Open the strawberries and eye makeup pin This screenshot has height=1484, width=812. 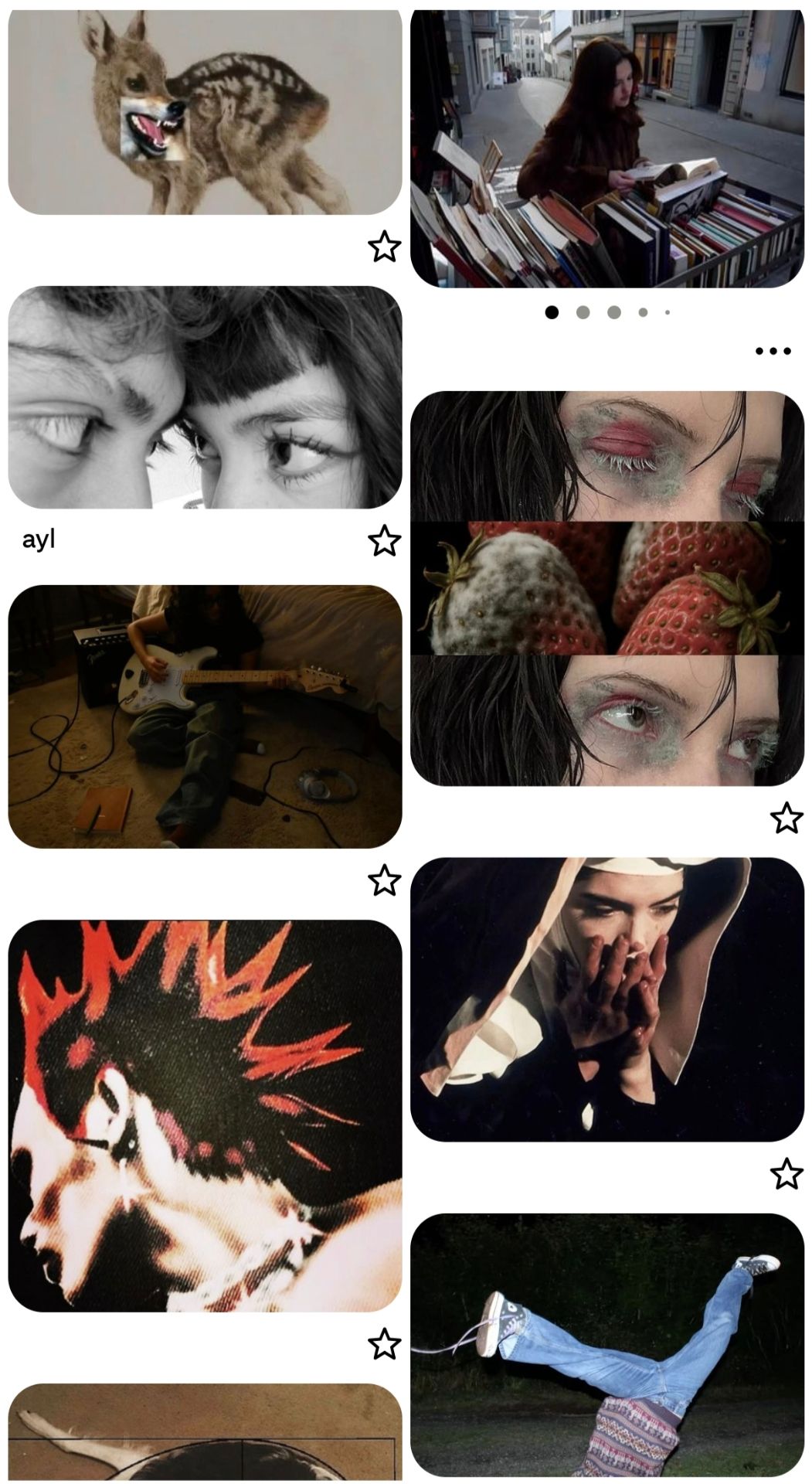606,588
